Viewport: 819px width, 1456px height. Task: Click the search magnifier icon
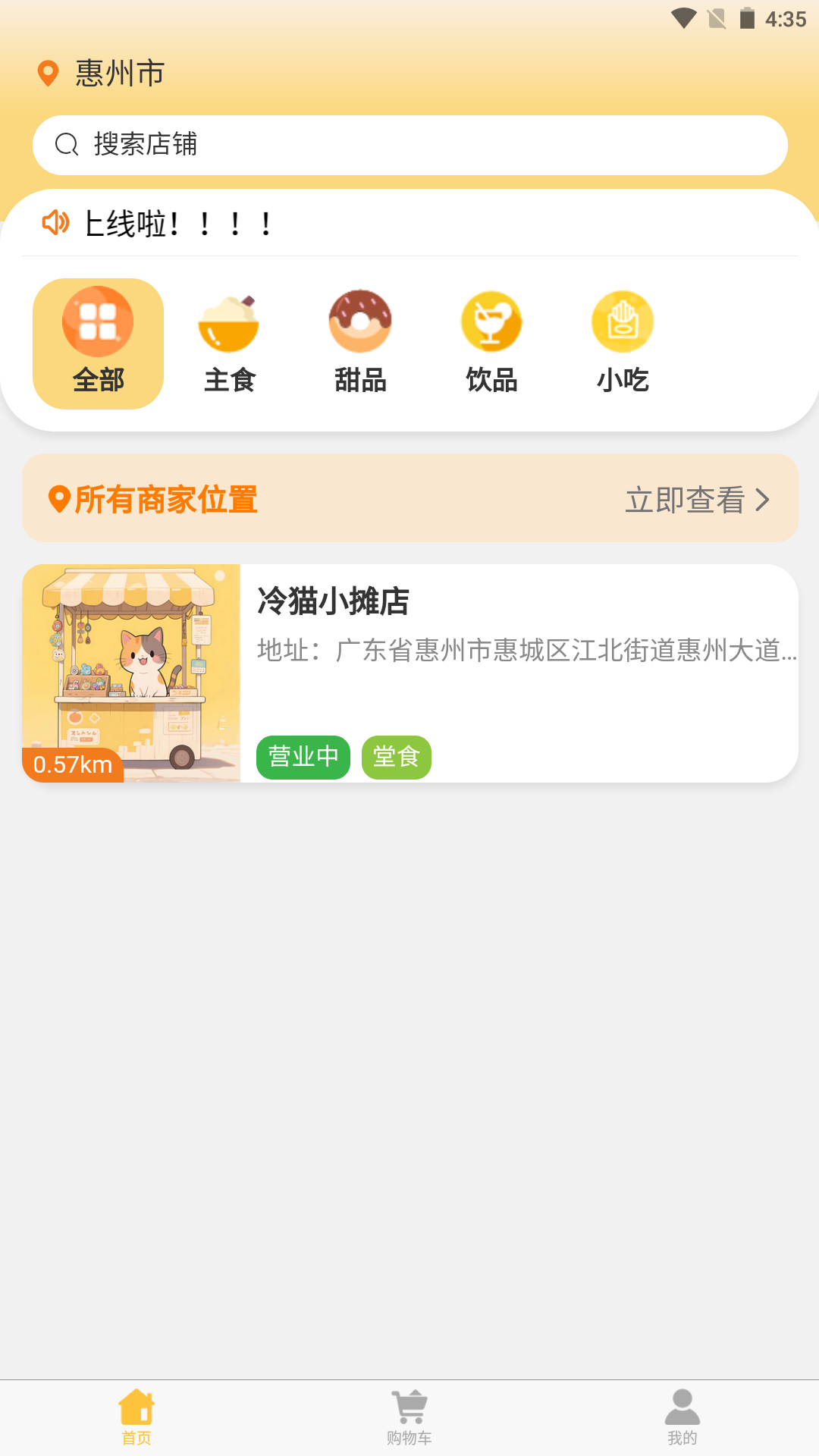pyautogui.click(x=67, y=144)
